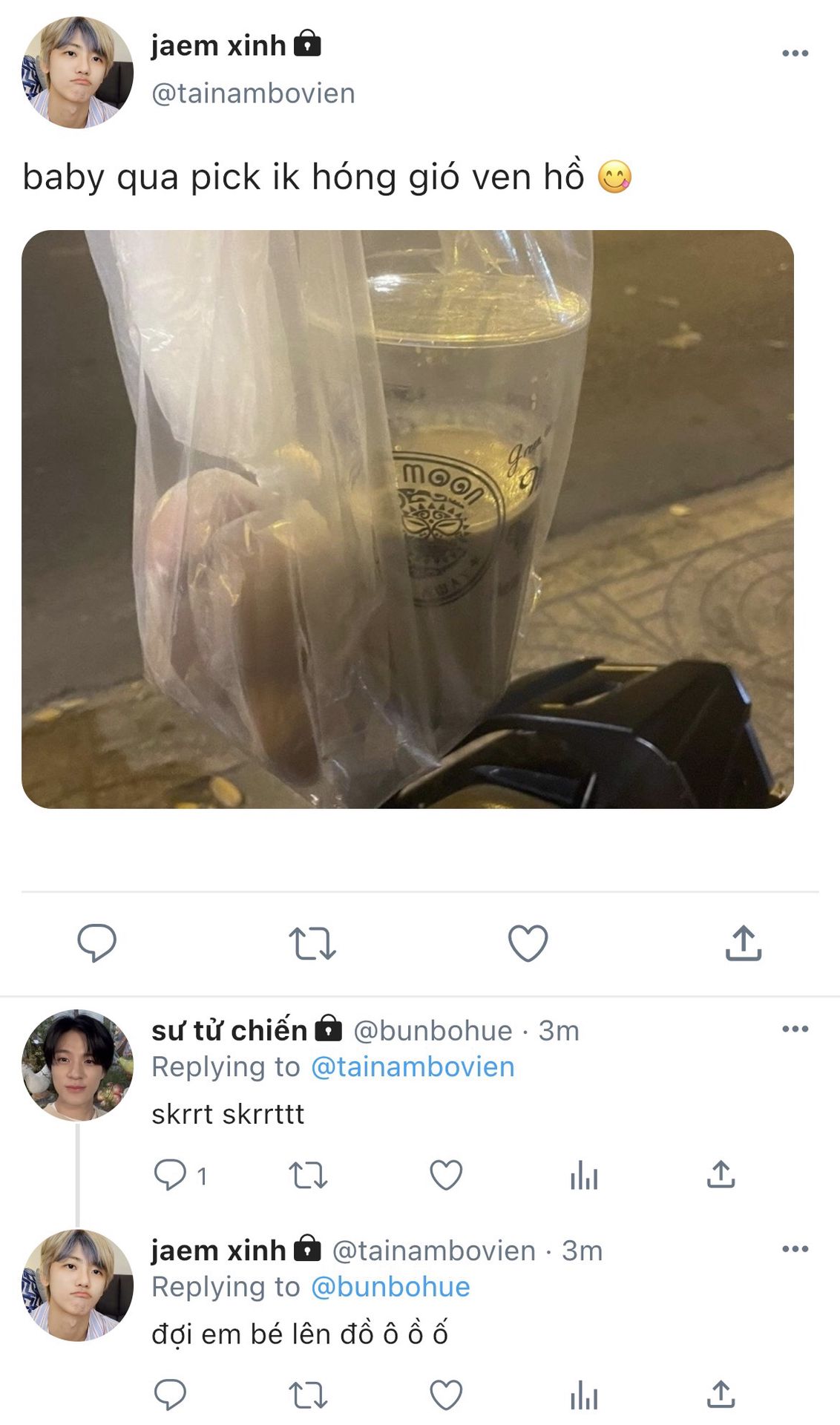Reply to the "đợi em bé lên đồ" tweet
840x1425 pixels.
tap(170, 1395)
